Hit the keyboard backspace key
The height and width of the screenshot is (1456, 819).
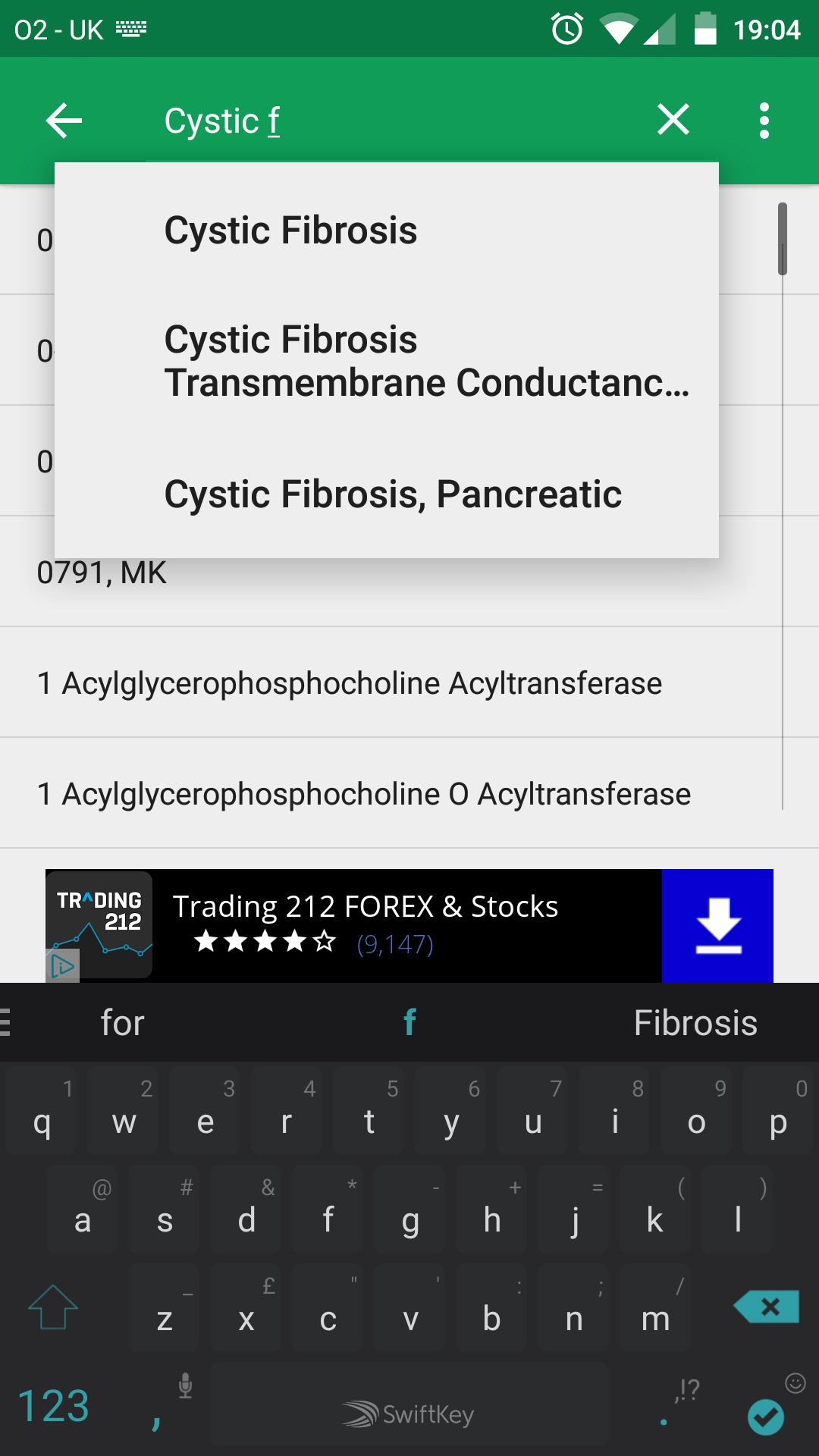tap(767, 1307)
